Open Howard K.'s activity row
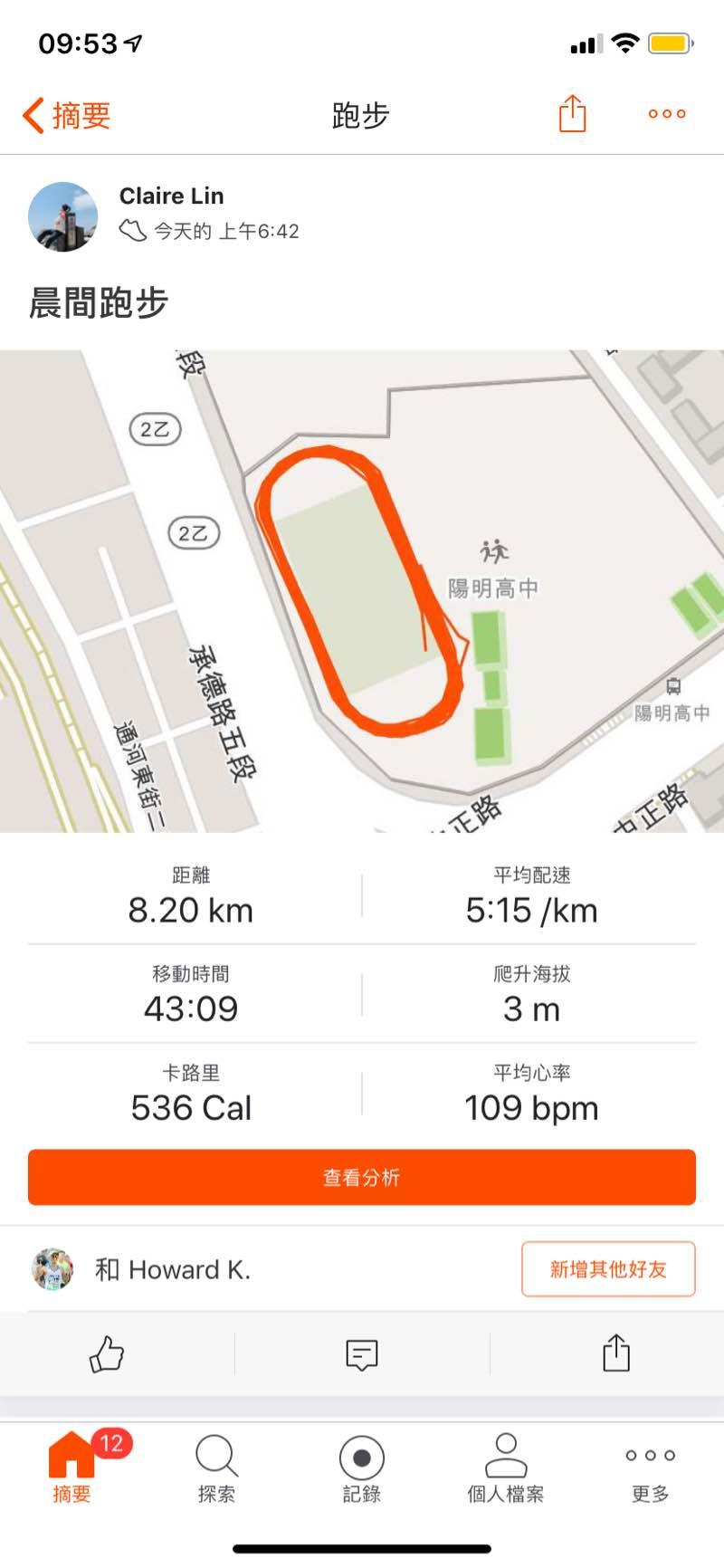724x1568 pixels. click(x=172, y=1269)
